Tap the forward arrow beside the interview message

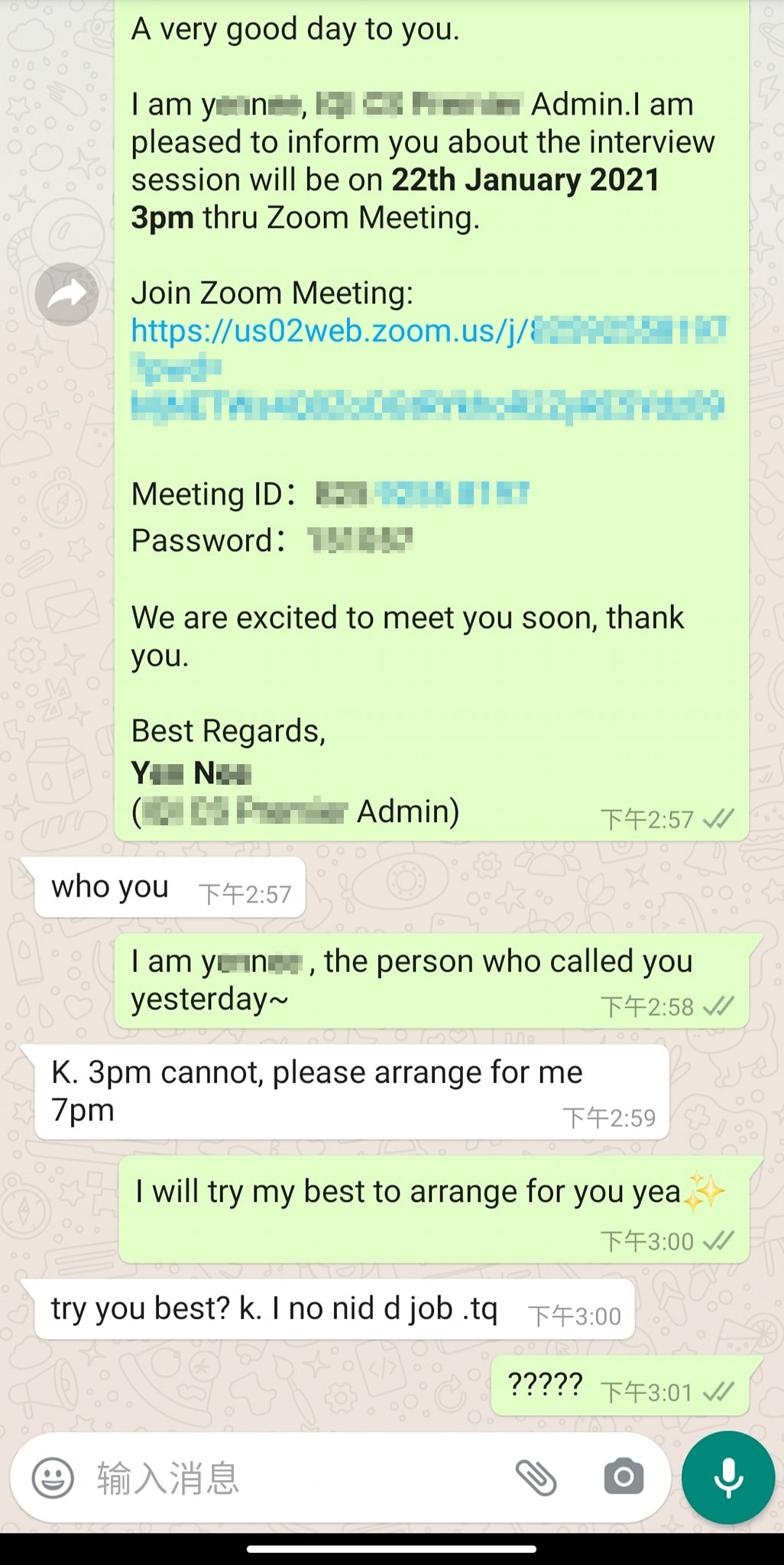66,294
